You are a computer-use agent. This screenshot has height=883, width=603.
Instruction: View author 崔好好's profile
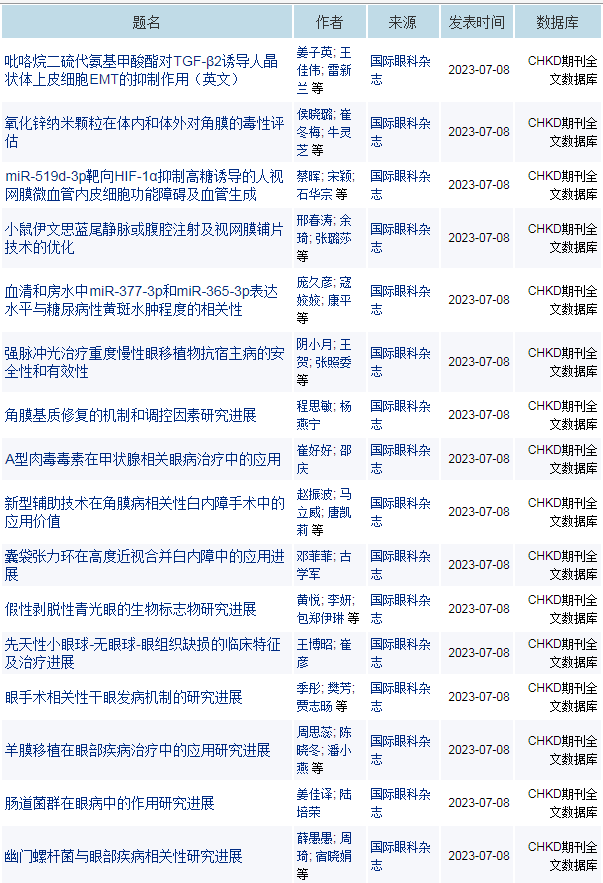point(313,451)
